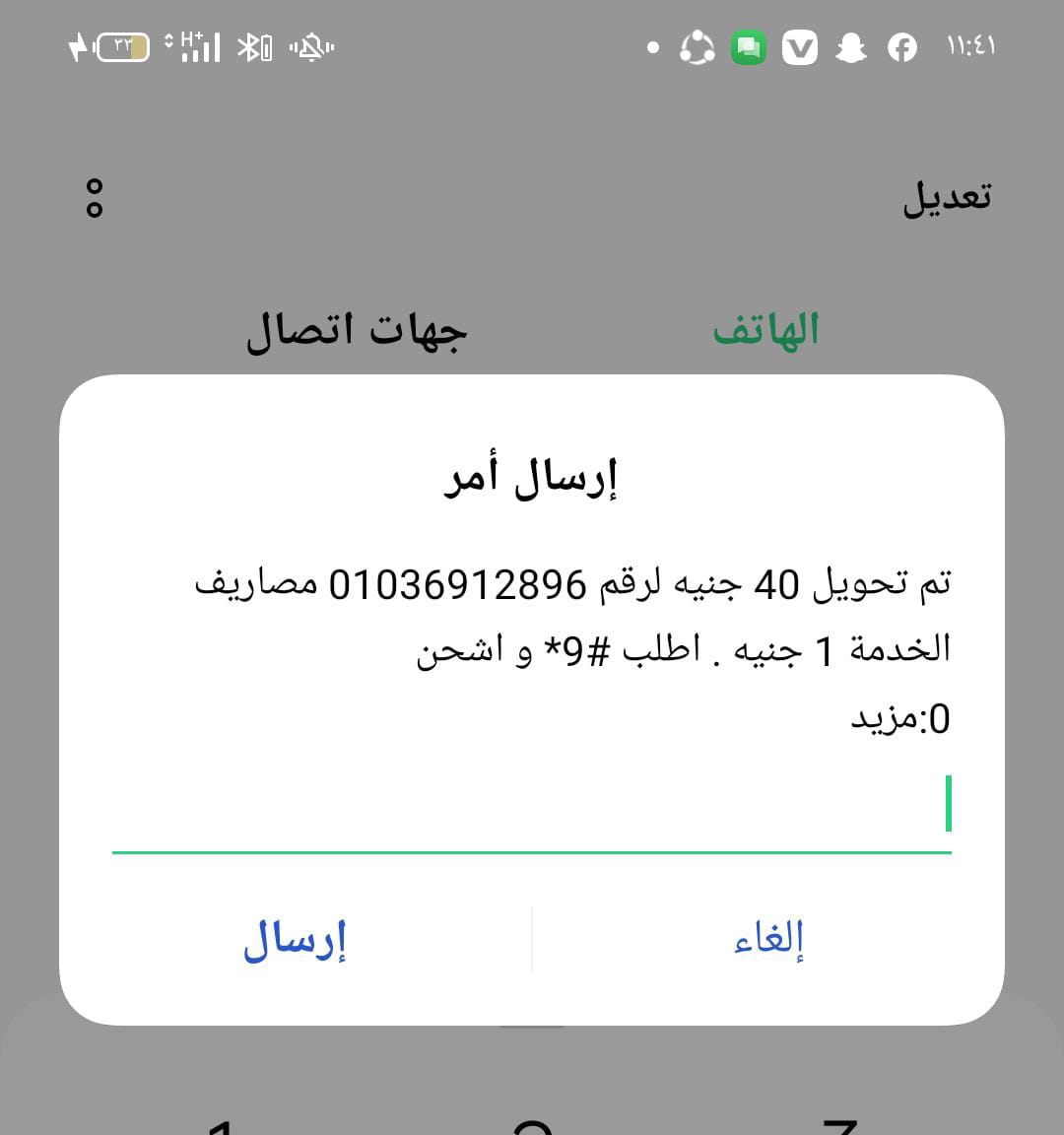
Task: Tap تعديل edit option
Action: (947, 197)
